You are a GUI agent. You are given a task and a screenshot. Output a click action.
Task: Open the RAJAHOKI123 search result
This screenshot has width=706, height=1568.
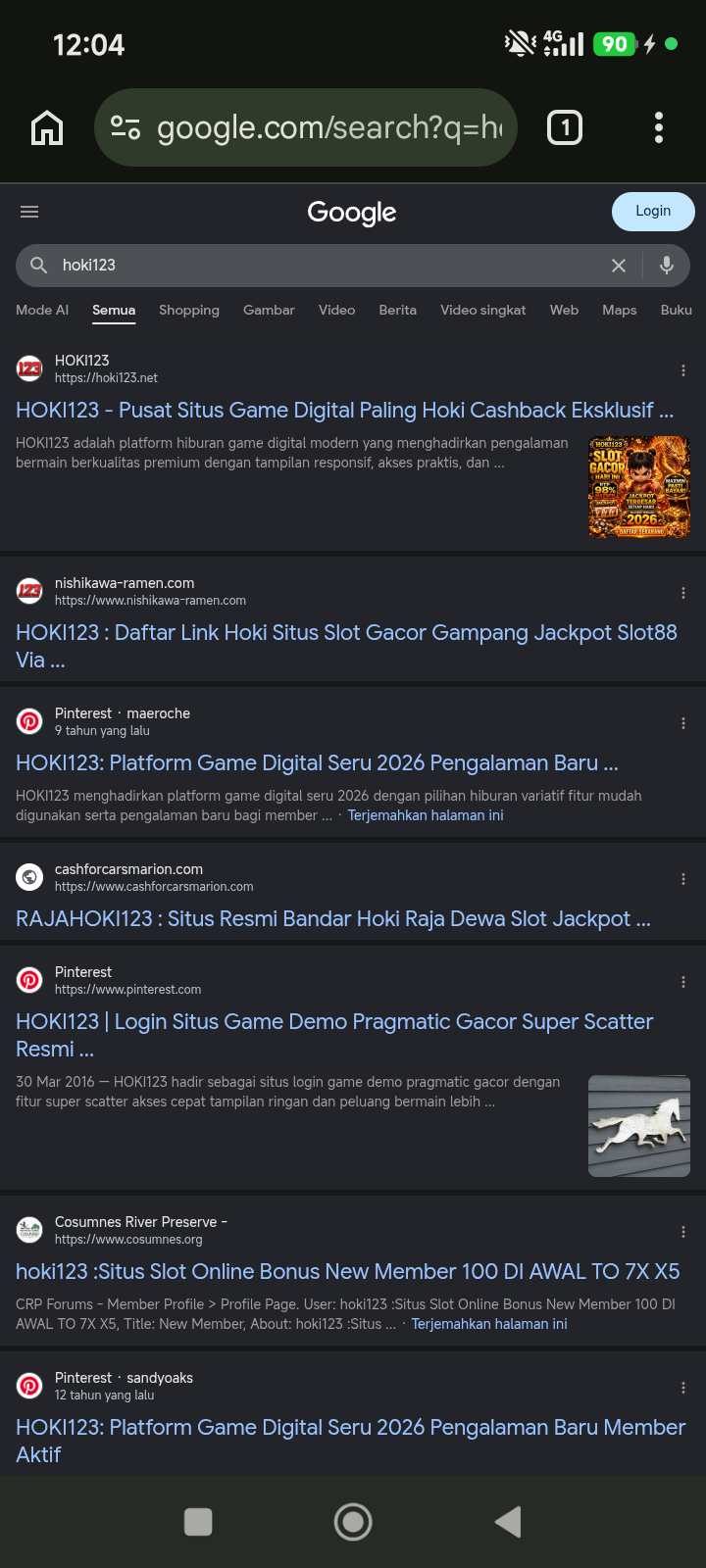333,918
